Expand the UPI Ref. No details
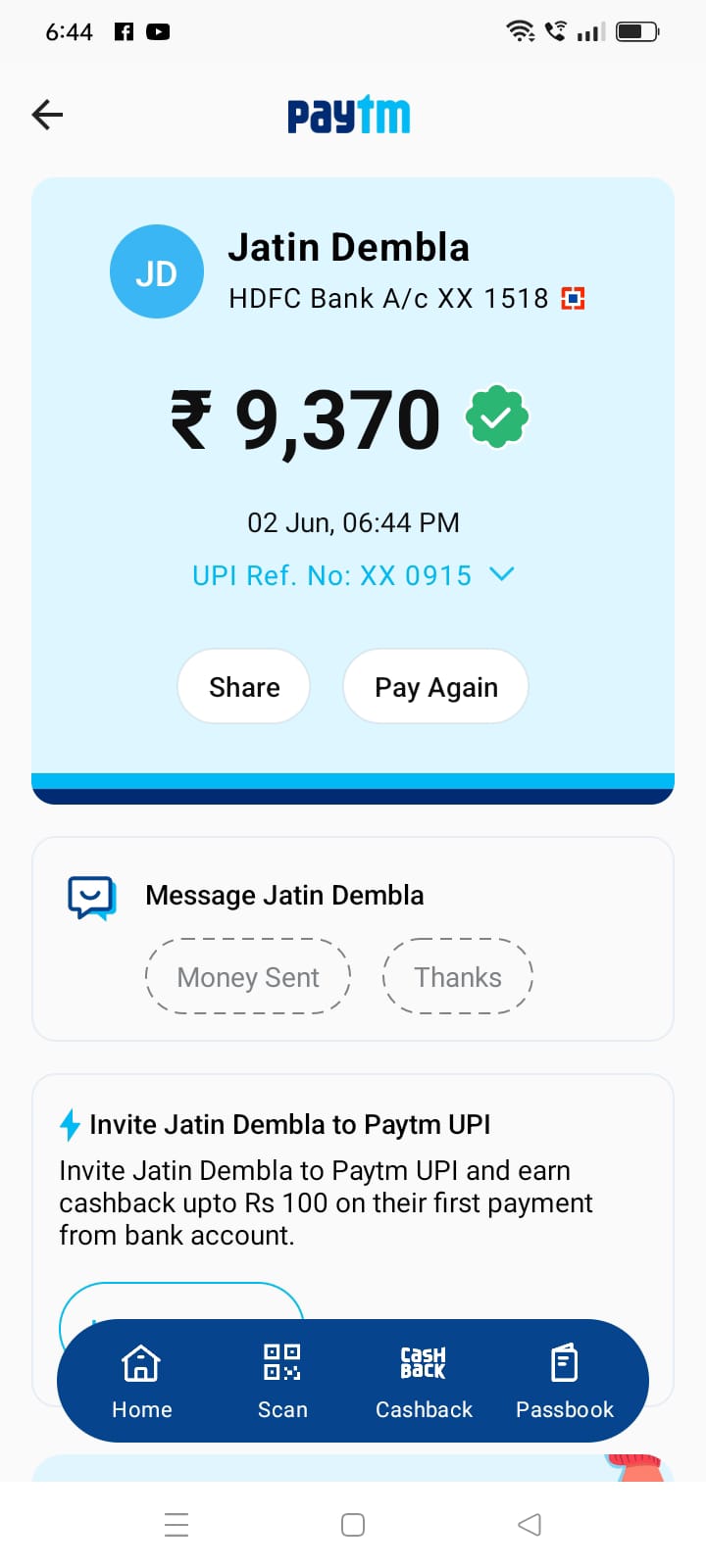 coord(501,574)
